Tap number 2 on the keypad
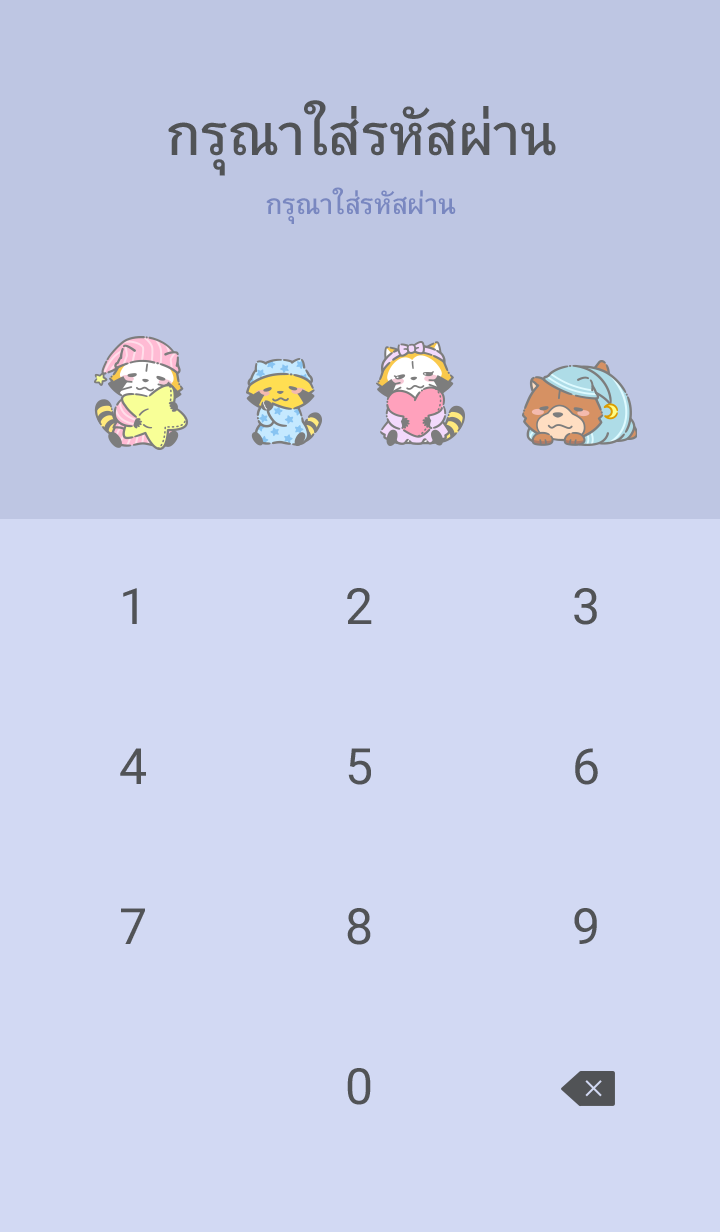 click(359, 607)
